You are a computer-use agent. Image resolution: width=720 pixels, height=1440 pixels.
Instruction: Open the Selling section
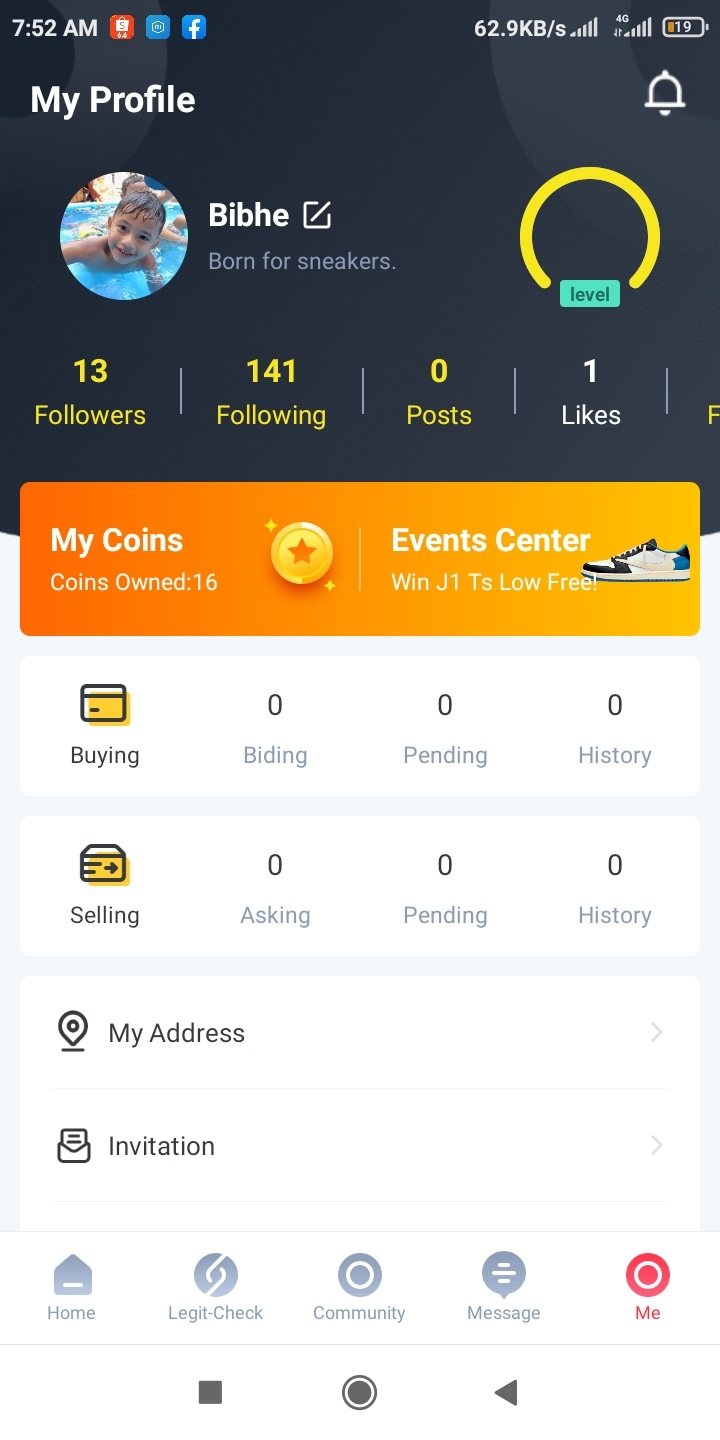tap(105, 885)
